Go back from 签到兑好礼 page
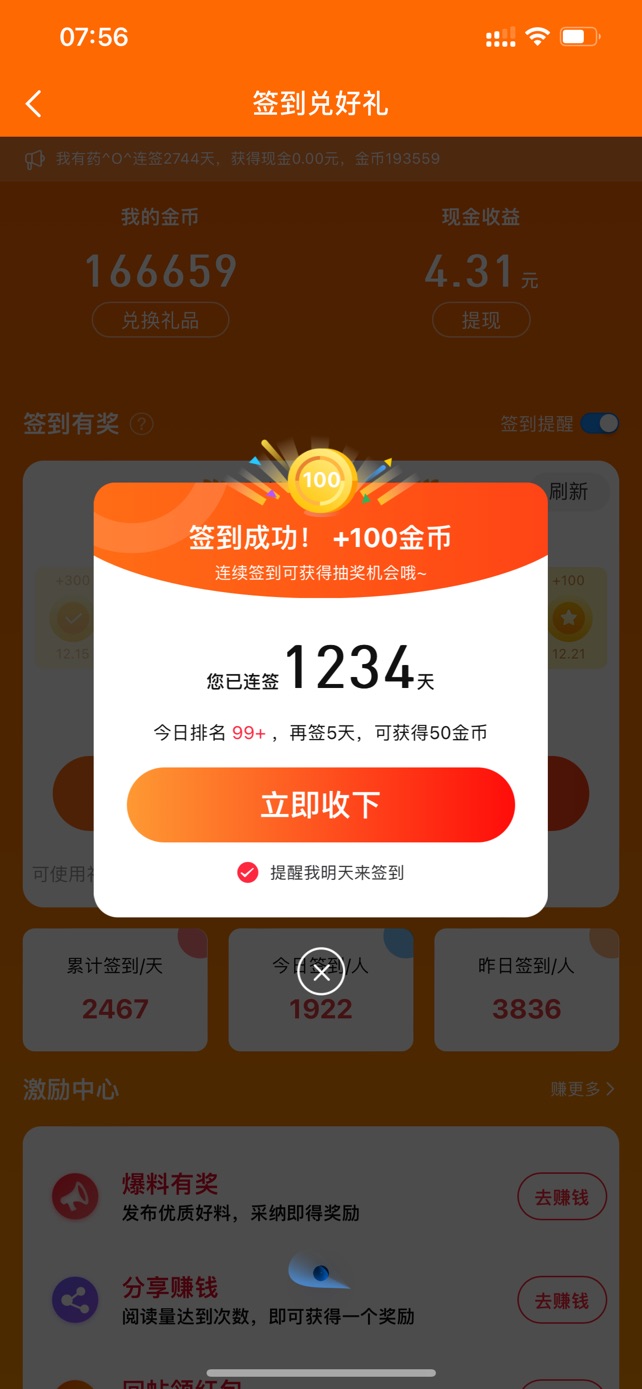The image size is (642, 1389). pos(34,104)
